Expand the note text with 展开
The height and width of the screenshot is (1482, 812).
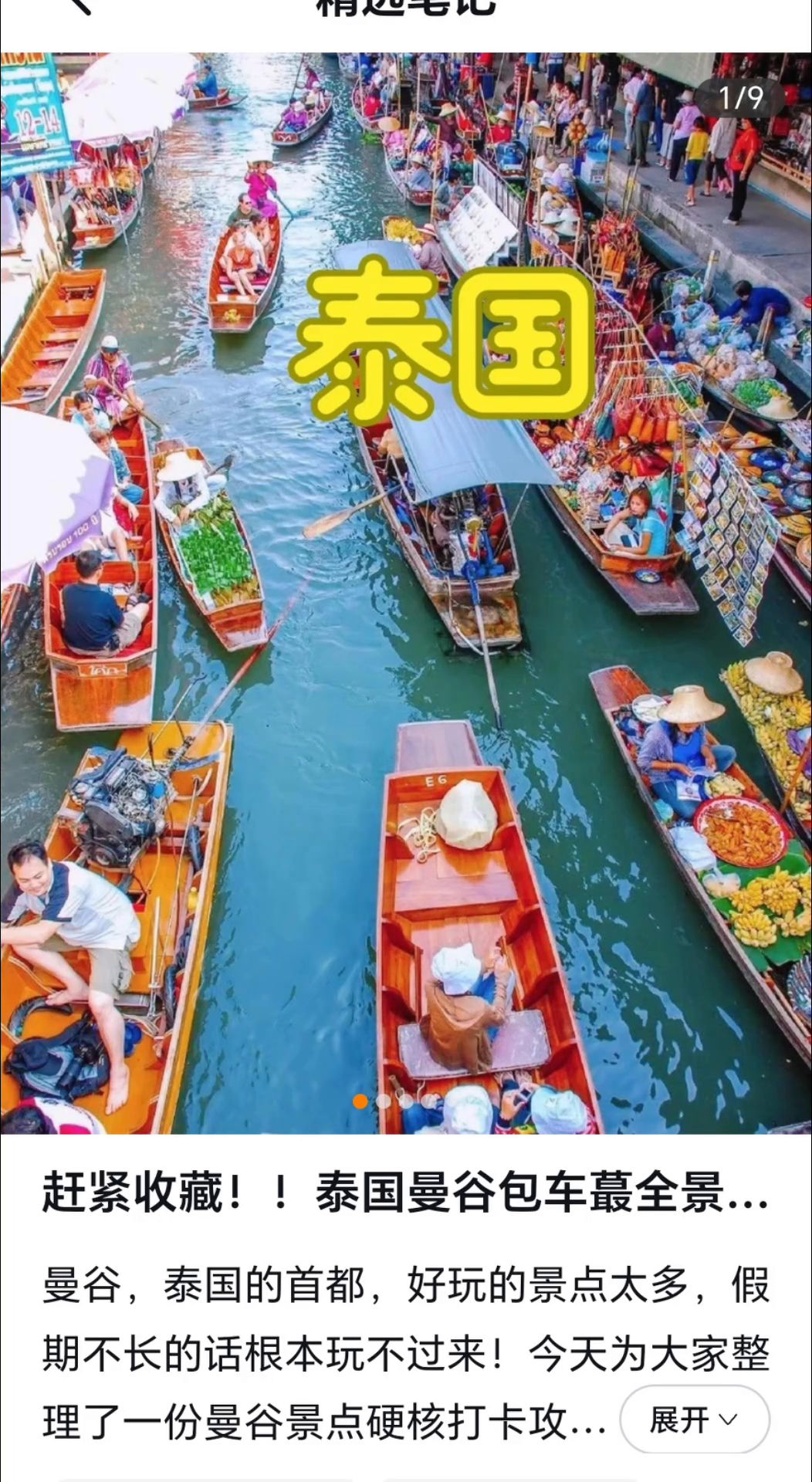(x=693, y=1419)
